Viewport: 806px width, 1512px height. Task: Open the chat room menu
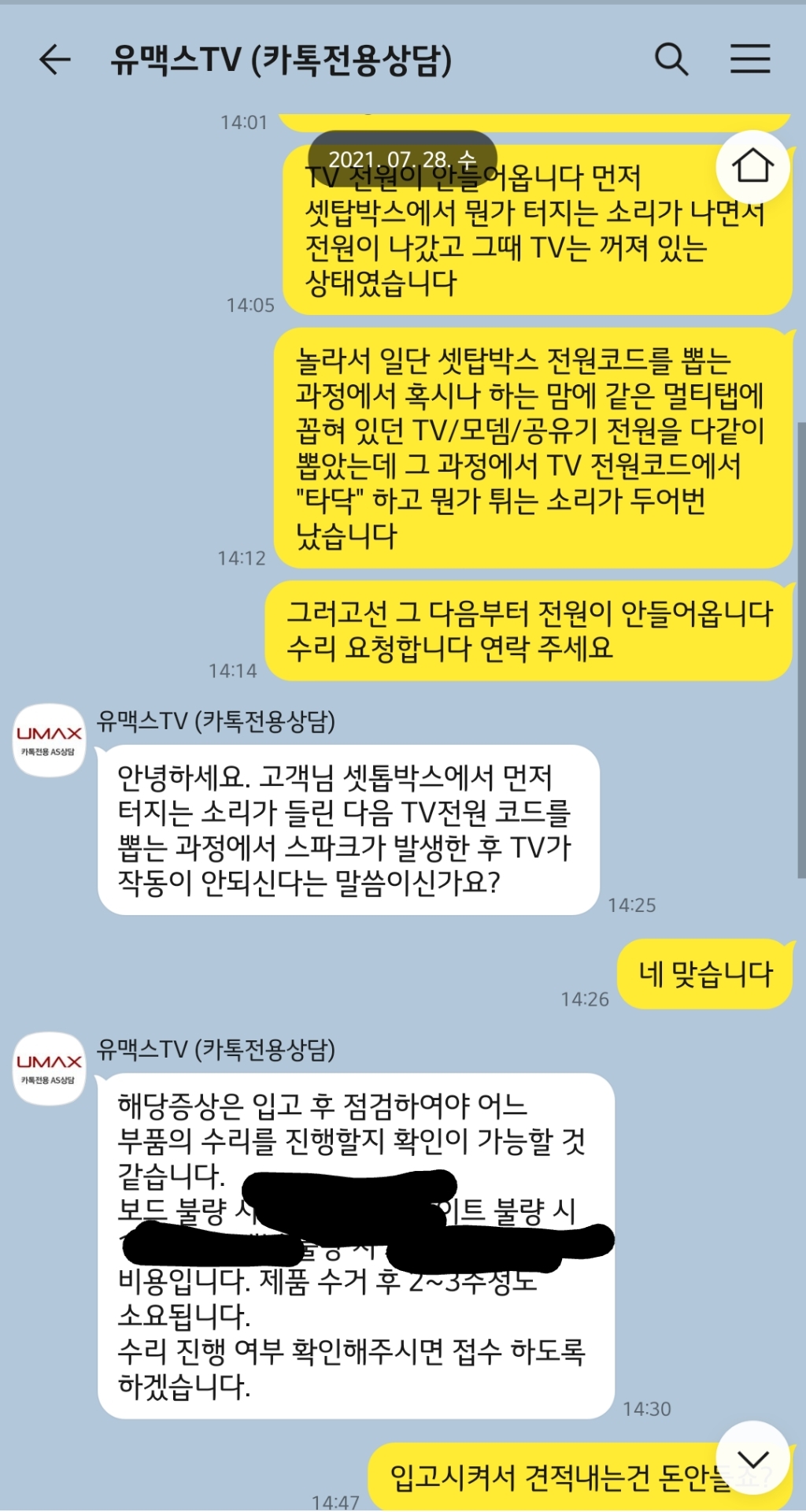pyautogui.click(x=749, y=59)
